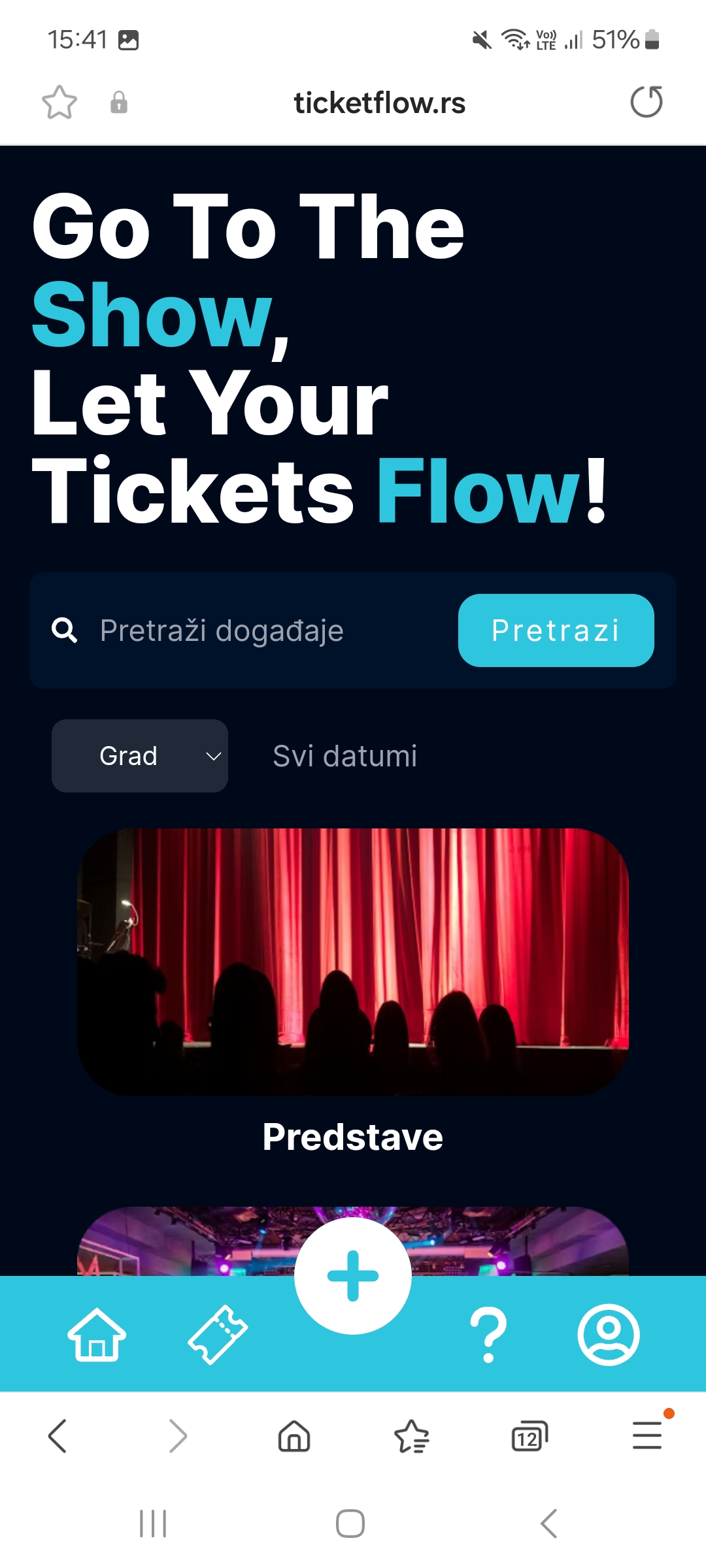
Task: Open the padlock site security icon
Action: (120, 103)
